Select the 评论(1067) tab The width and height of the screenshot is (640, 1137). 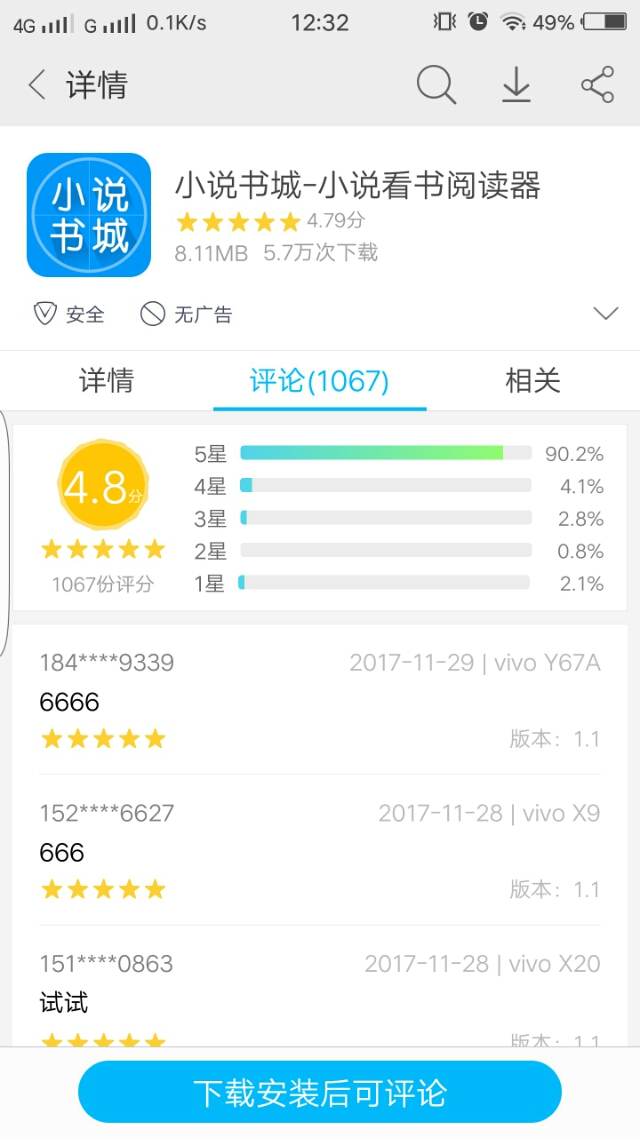click(x=319, y=381)
